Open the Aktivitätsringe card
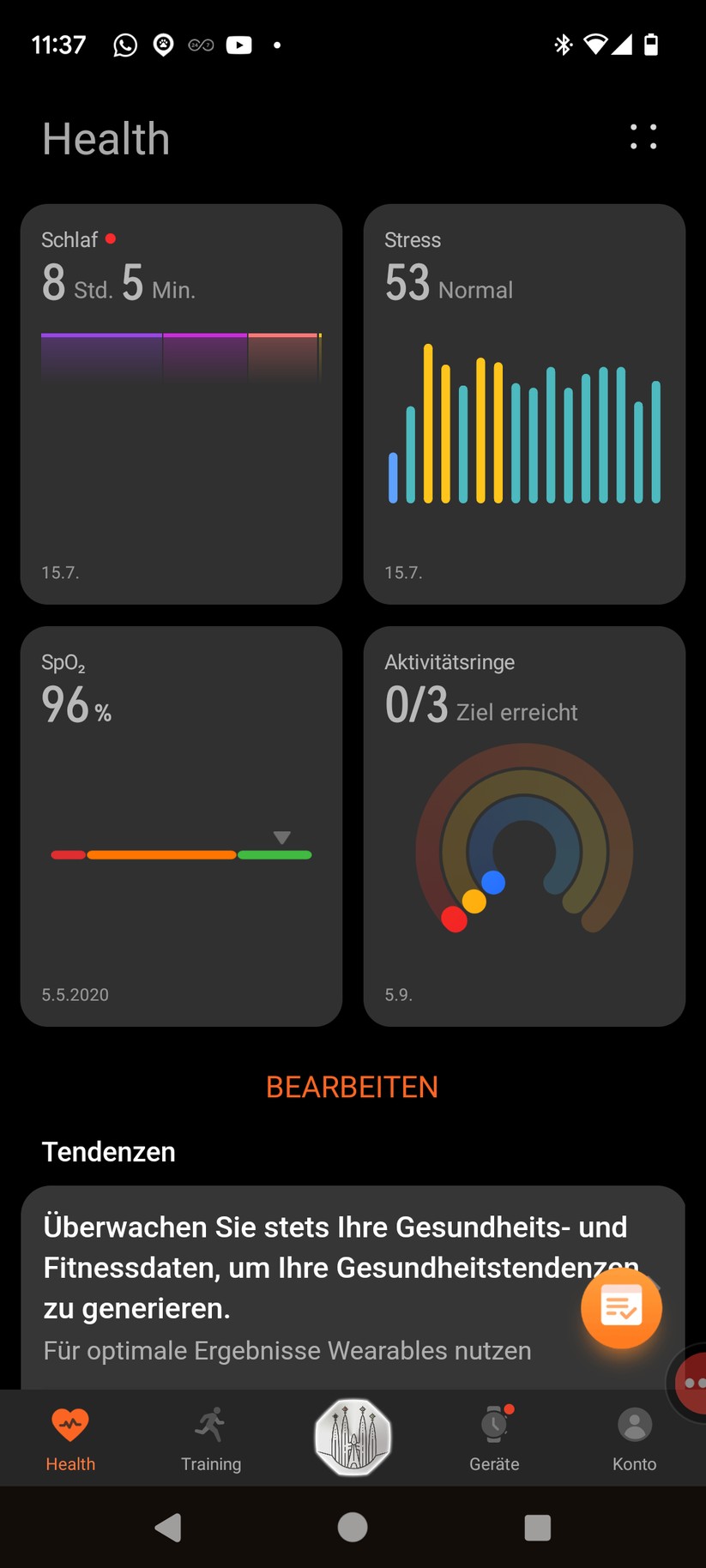706x1568 pixels. click(x=524, y=826)
